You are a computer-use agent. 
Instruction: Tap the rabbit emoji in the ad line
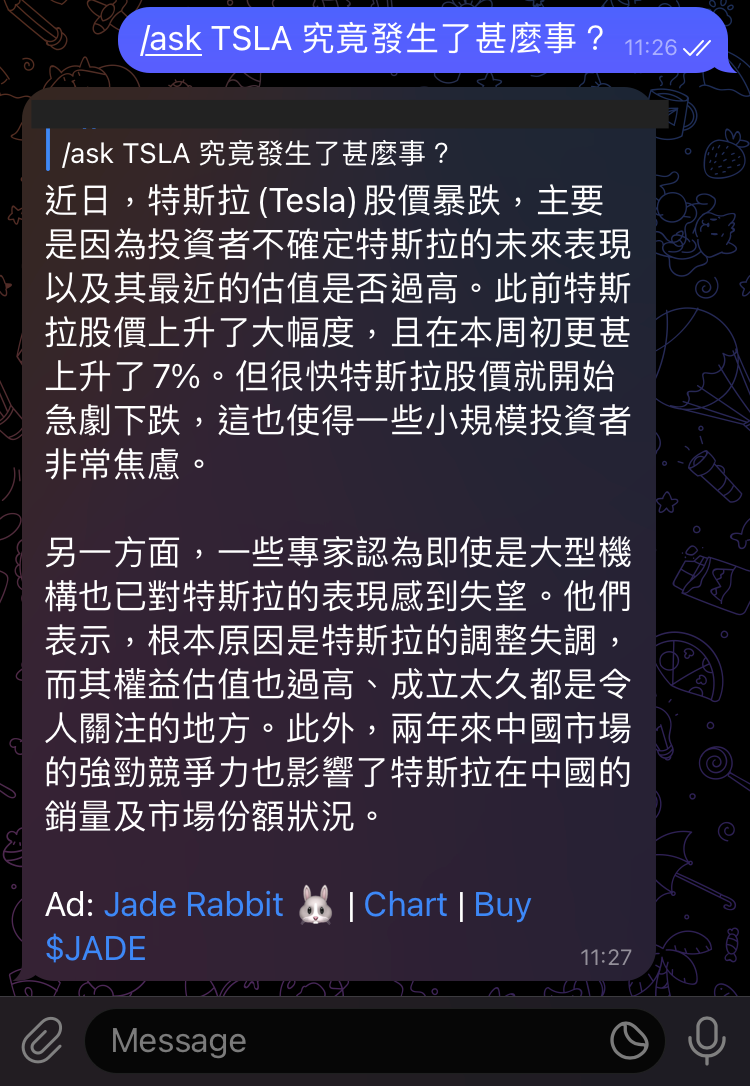pyautogui.click(x=314, y=904)
